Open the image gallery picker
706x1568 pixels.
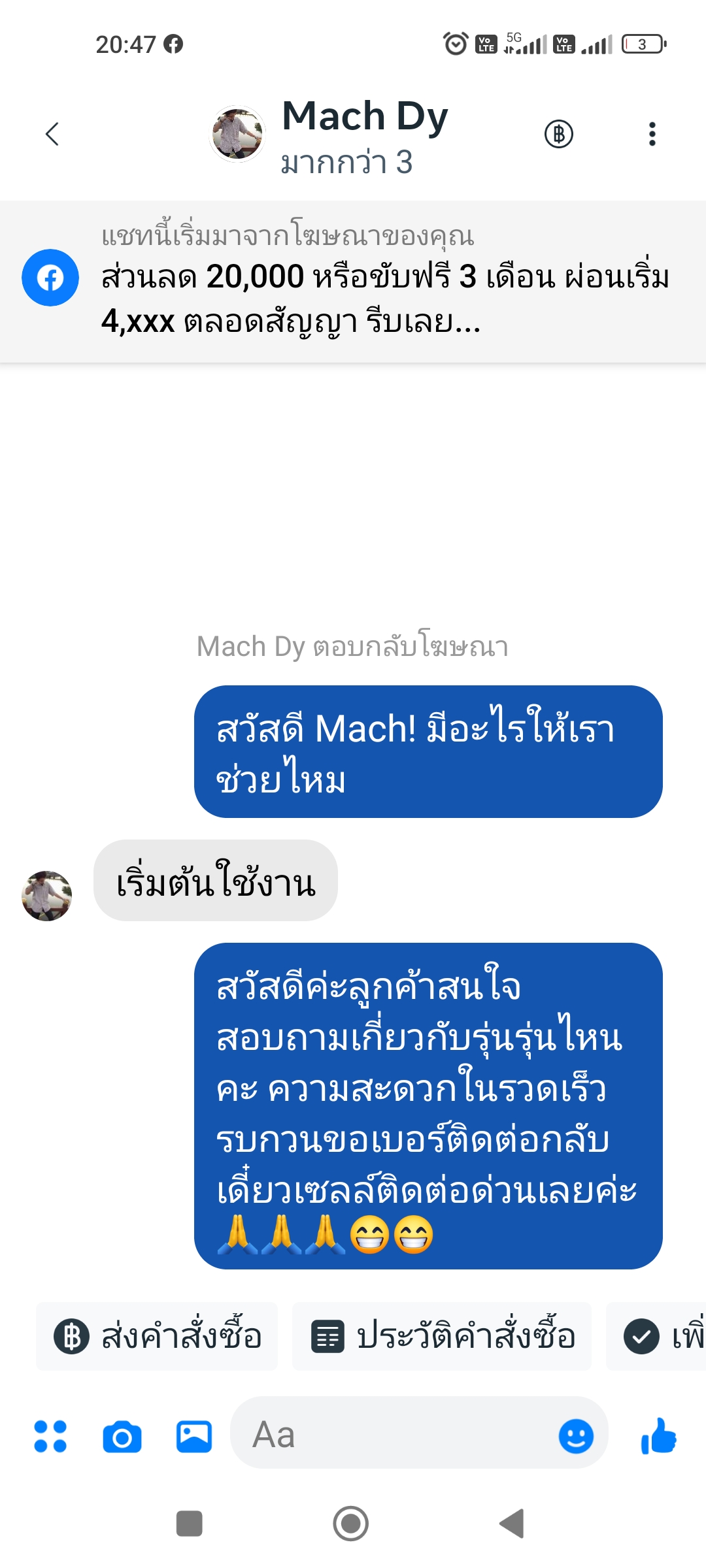(194, 1436)
